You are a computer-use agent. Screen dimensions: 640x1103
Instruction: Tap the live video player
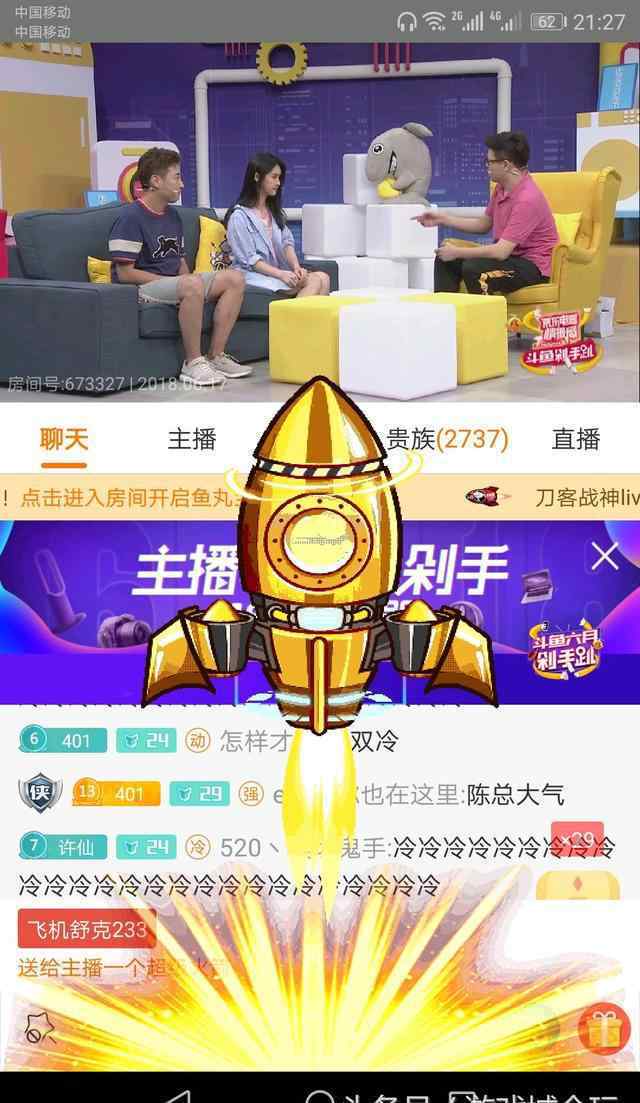click(x=320, y=222)
